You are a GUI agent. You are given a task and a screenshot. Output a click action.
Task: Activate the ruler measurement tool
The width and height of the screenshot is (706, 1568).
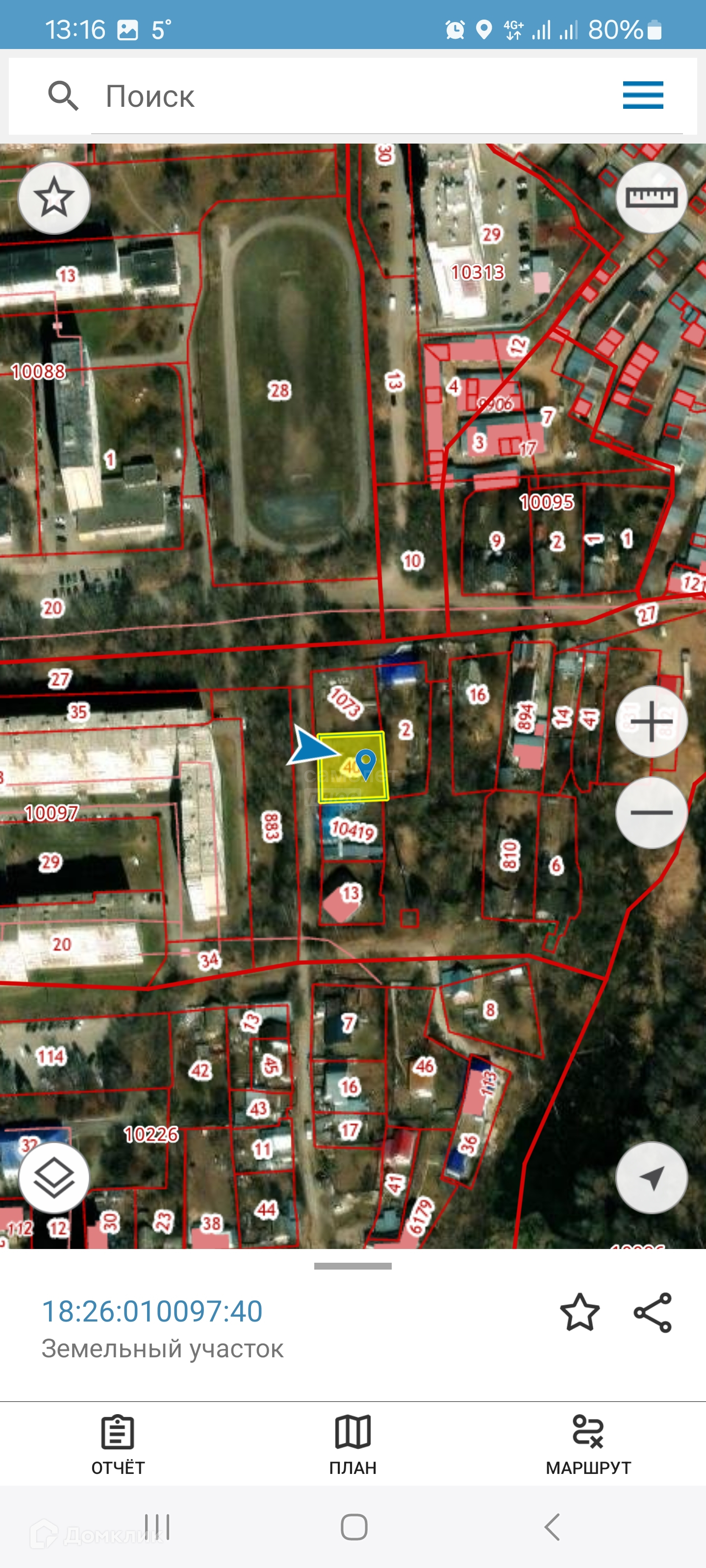pyautogui.click(x=651, y=198)
